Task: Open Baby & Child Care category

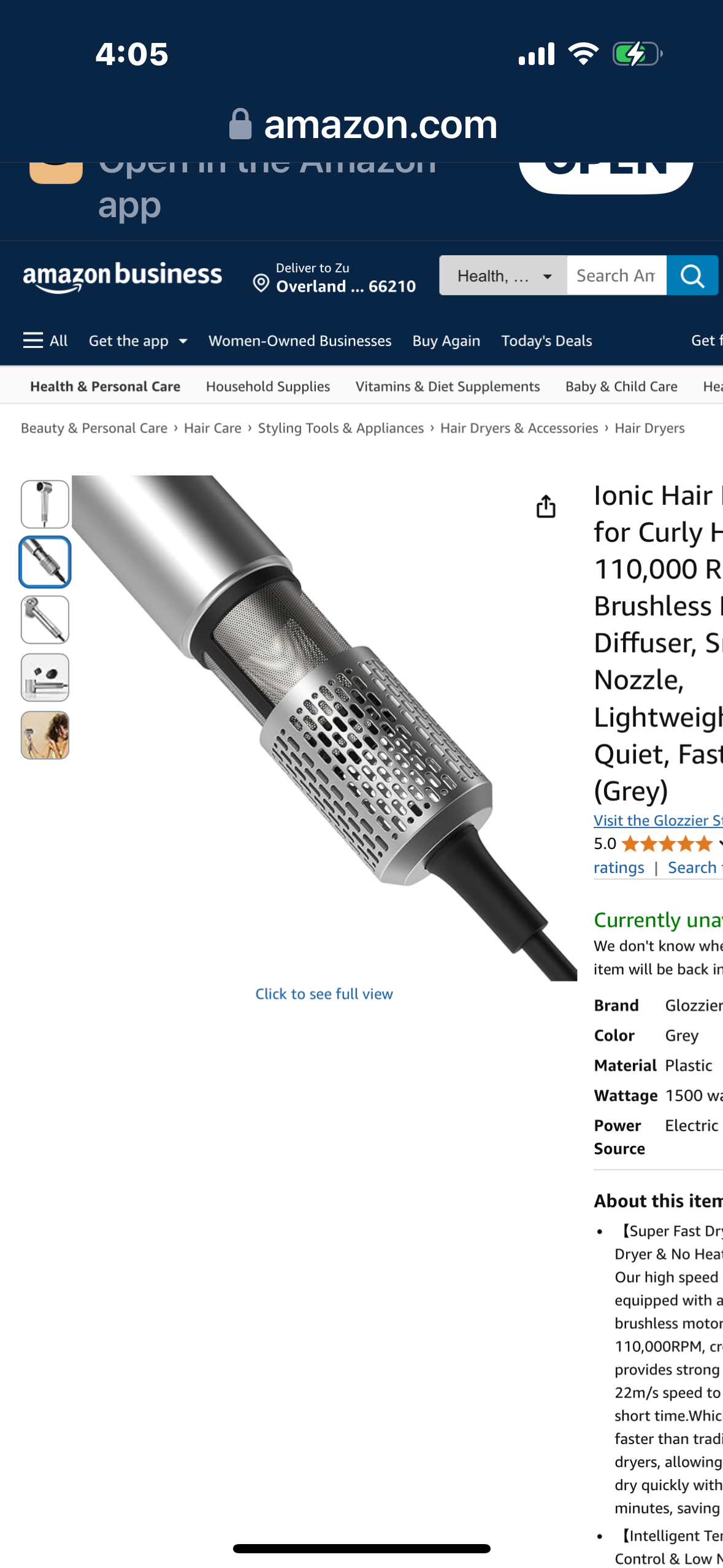Action: pos(621,386)
